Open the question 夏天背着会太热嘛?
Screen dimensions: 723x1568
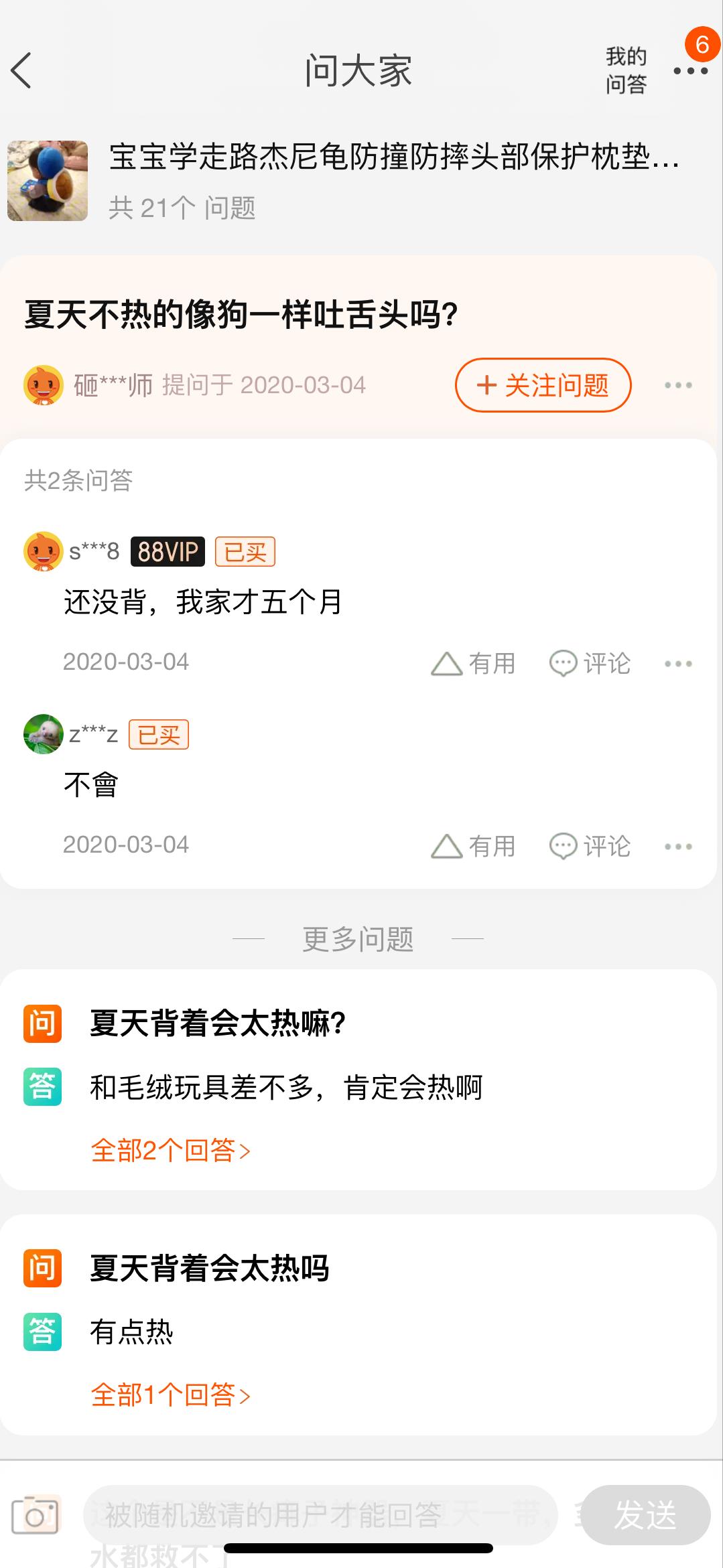click(218, 1023)
